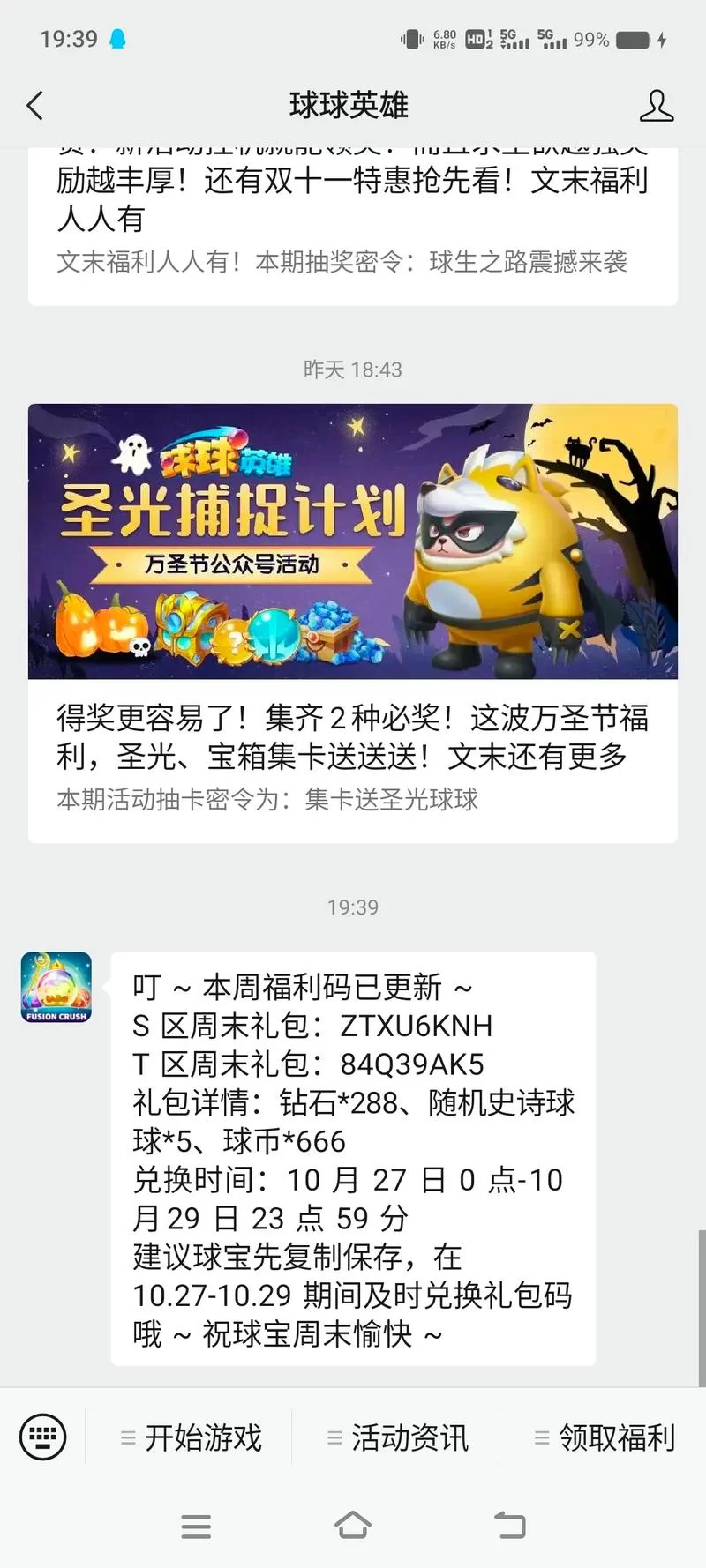Viewport: 706px width, 1568px height.
Task: Tap 领取福利 to claim rewards
Action: (x=616, y=1437)
